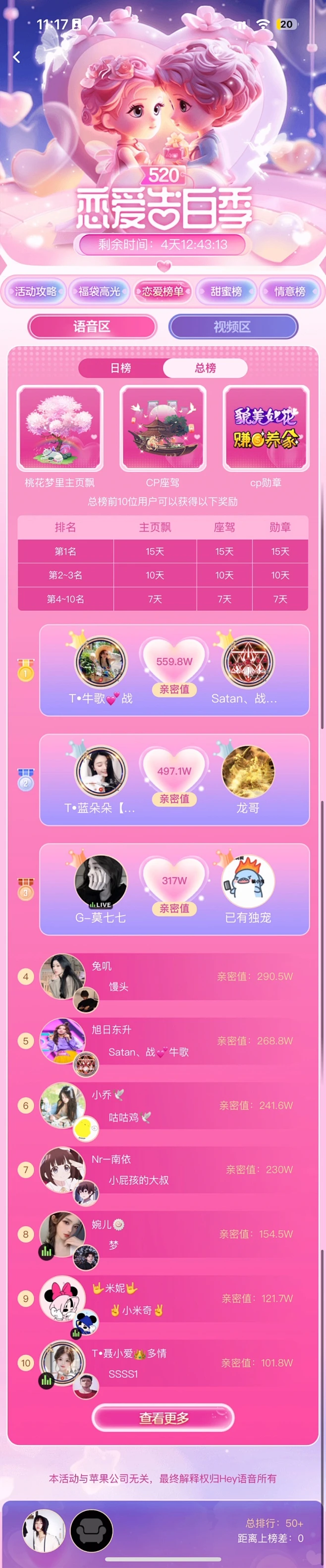Open the rank 9 row of 米妮
The height and width of the screenshot is (1568, 326).
click(164, 1299)
